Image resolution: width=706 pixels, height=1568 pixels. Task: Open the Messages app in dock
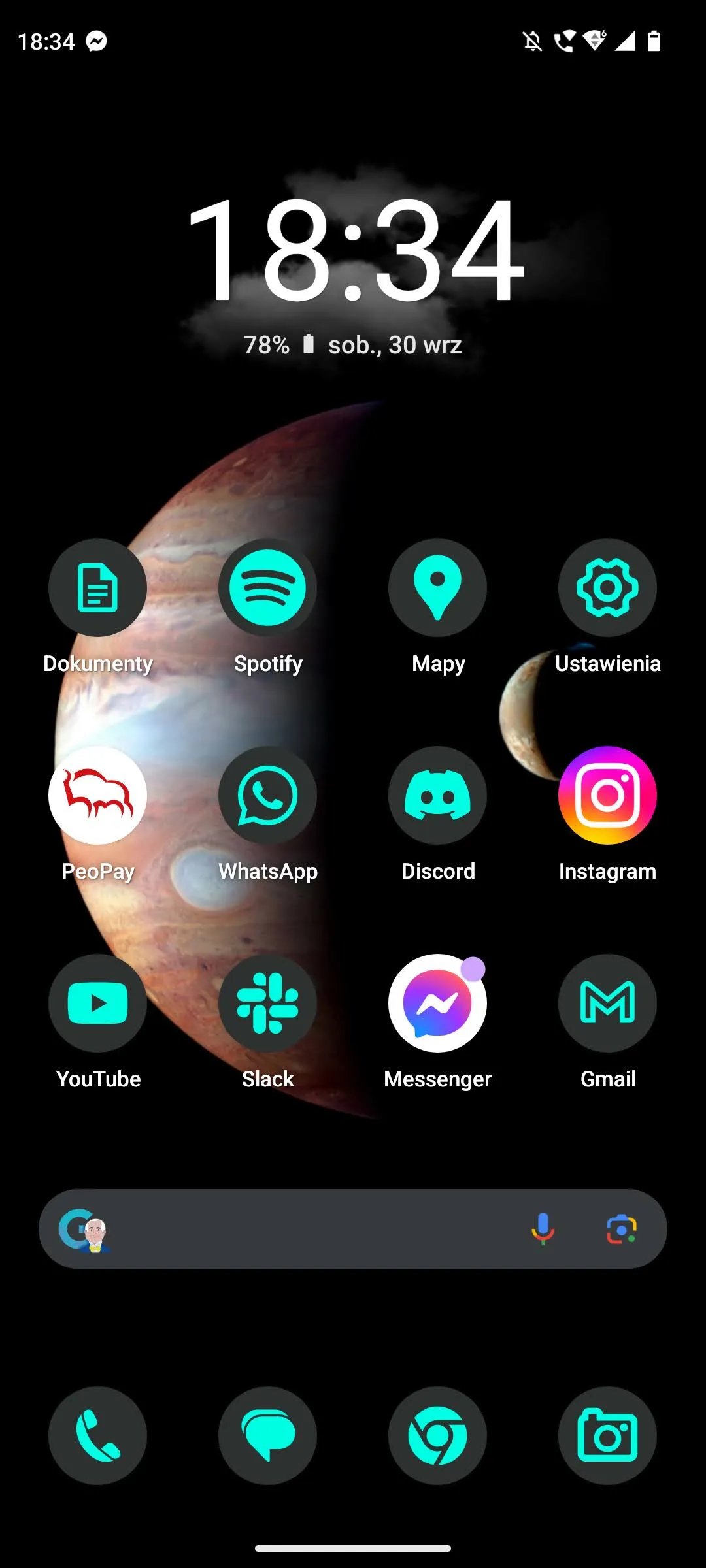click(267, 1435)
